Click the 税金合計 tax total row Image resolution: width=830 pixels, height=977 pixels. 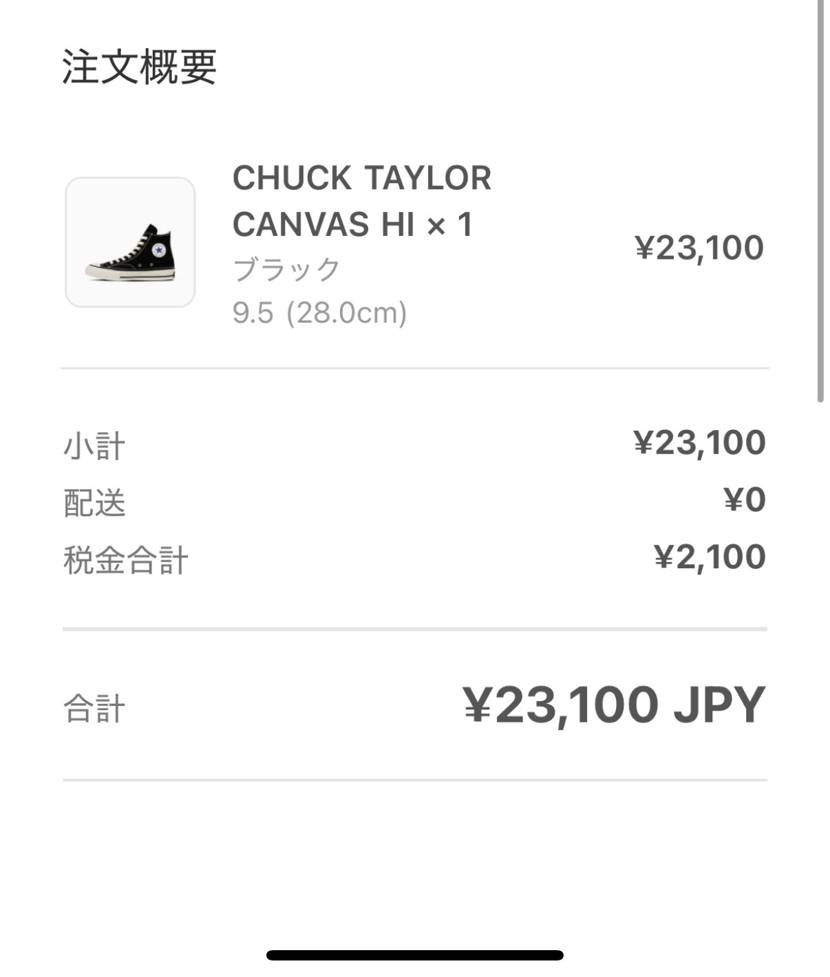pyautogui.click(x=124, y=558)
